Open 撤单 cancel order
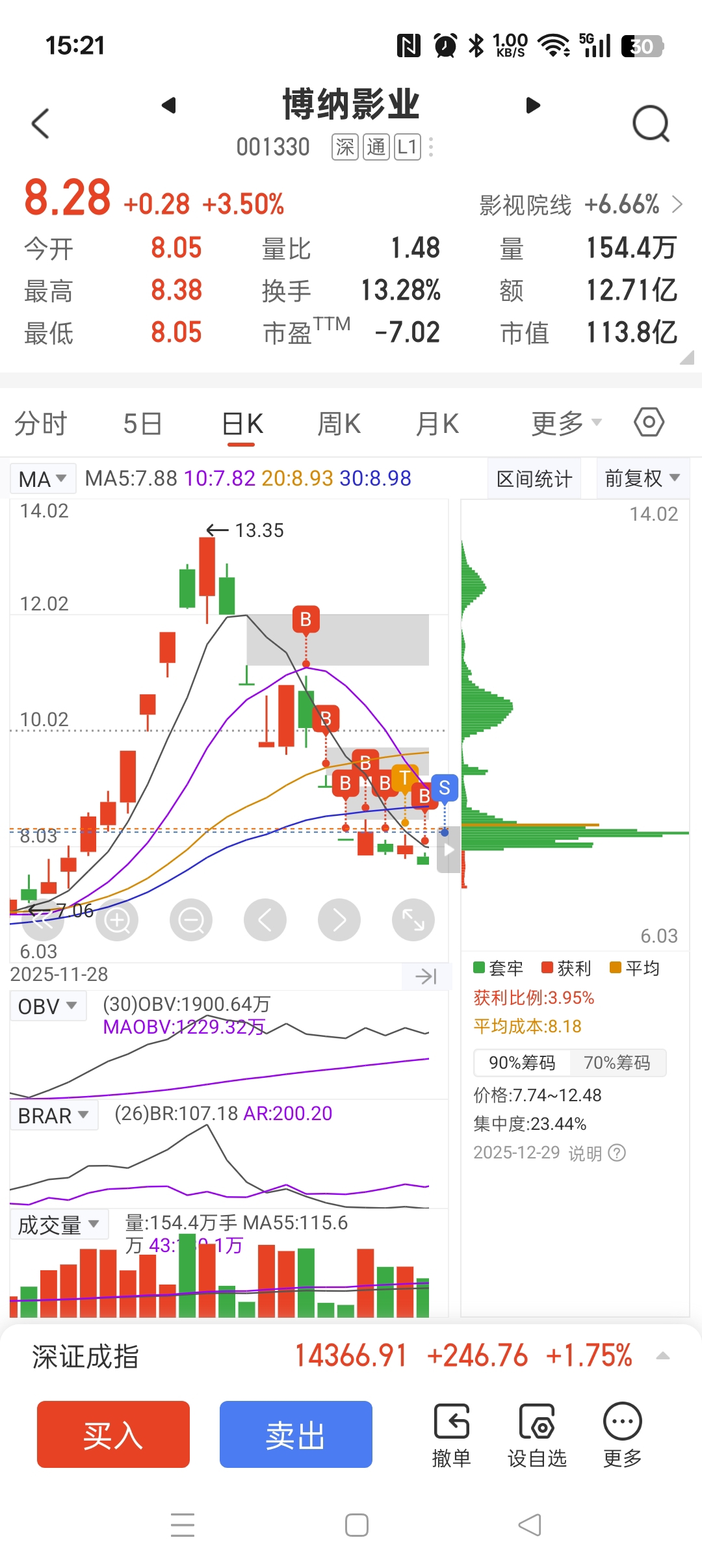 pyautogui.click(x=451, y=1436)
